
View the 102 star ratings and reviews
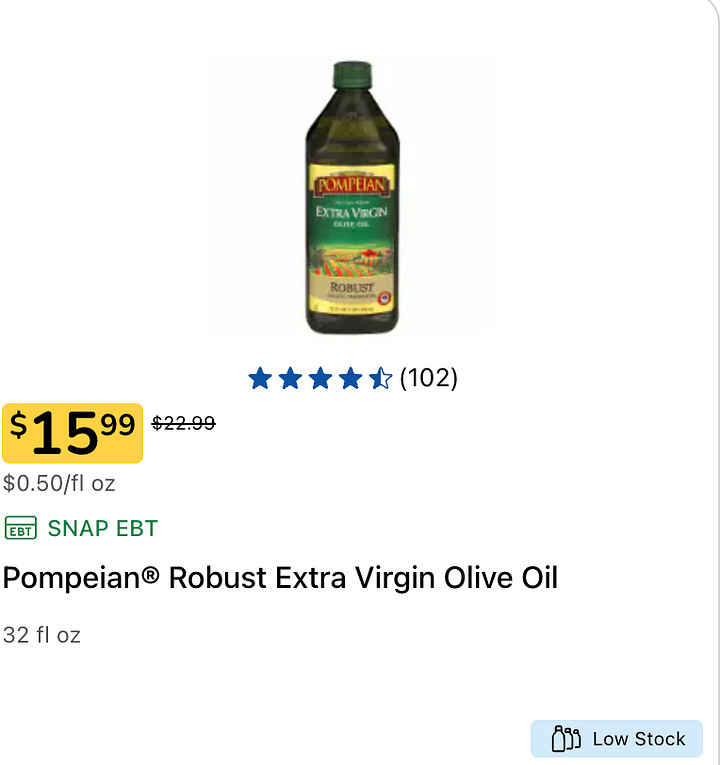tap(352, 378)
